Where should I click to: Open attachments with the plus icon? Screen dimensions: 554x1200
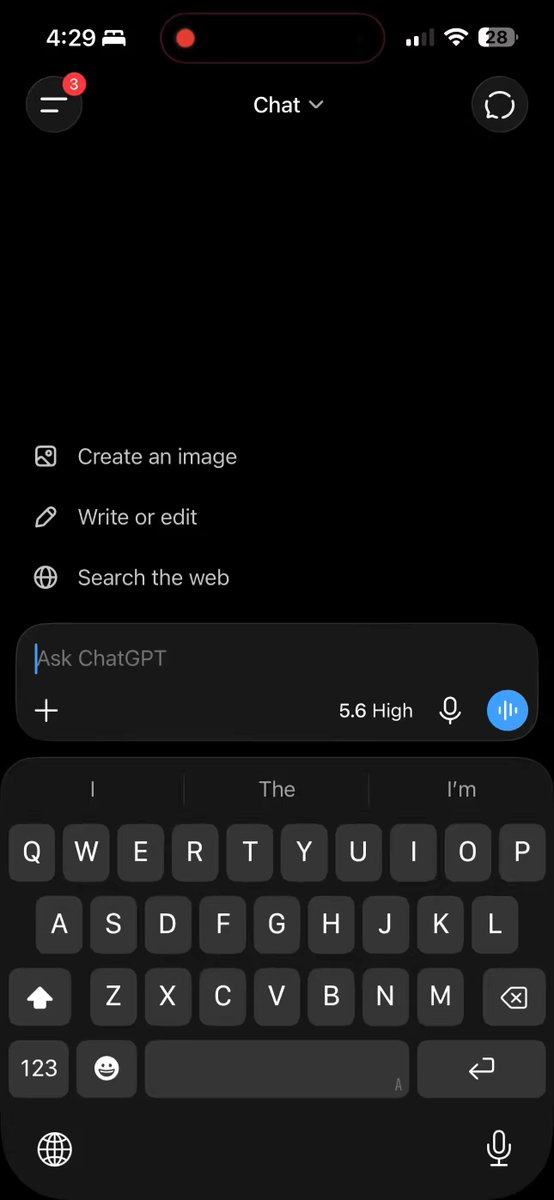pyautogui.click(x=46, y=711)
